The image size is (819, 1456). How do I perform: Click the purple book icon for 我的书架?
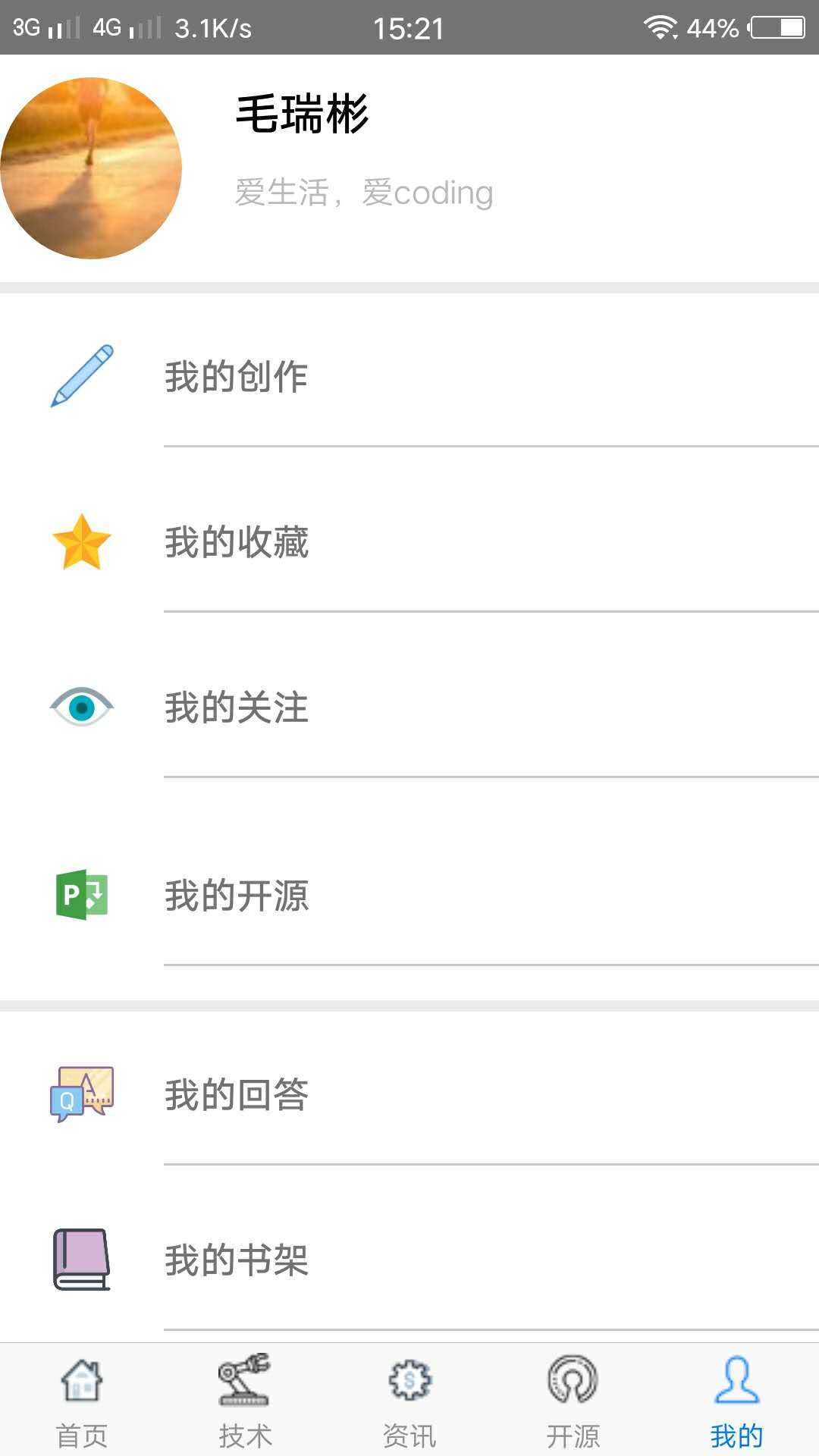coord(80,1259)
